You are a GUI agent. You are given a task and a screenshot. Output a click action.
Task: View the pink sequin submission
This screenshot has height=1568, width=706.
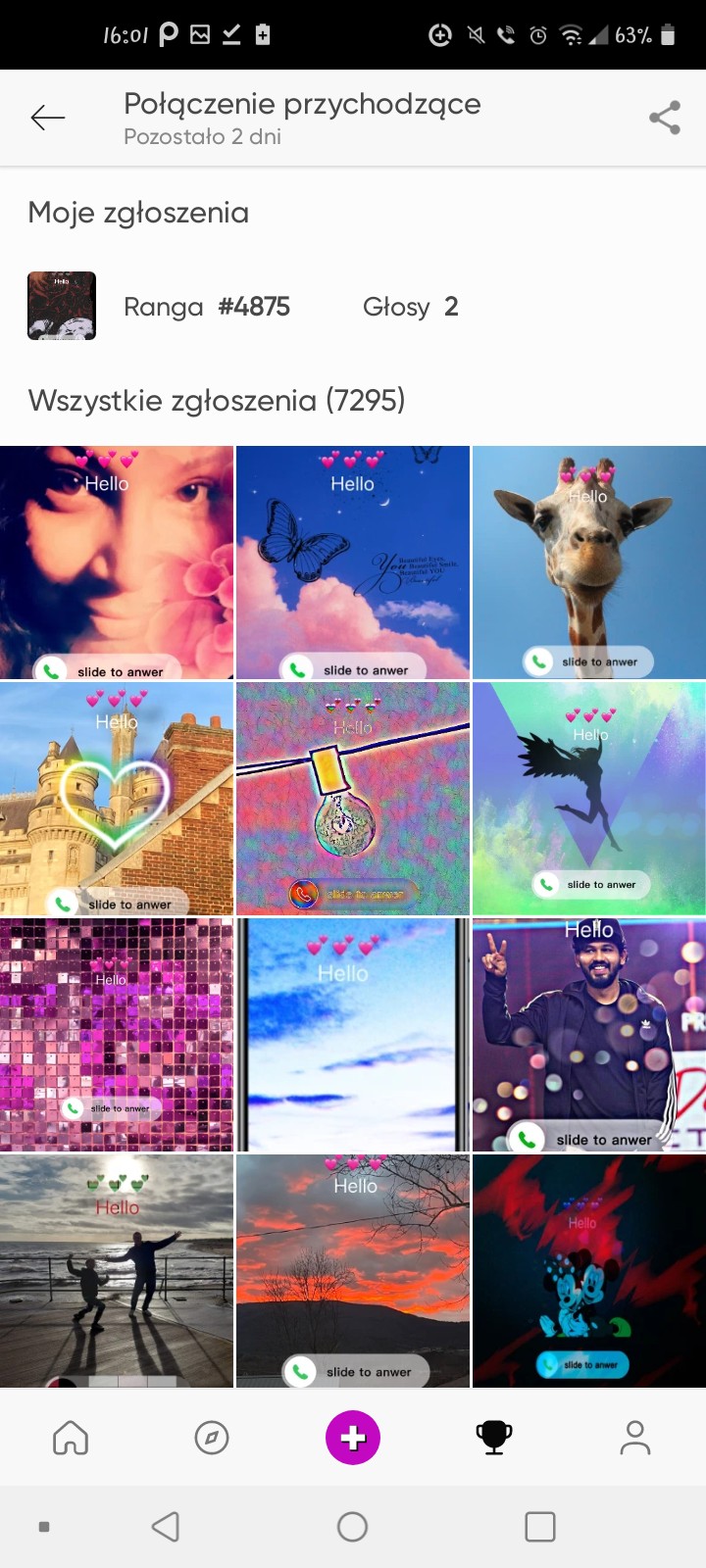click(x=117, y=1034)
